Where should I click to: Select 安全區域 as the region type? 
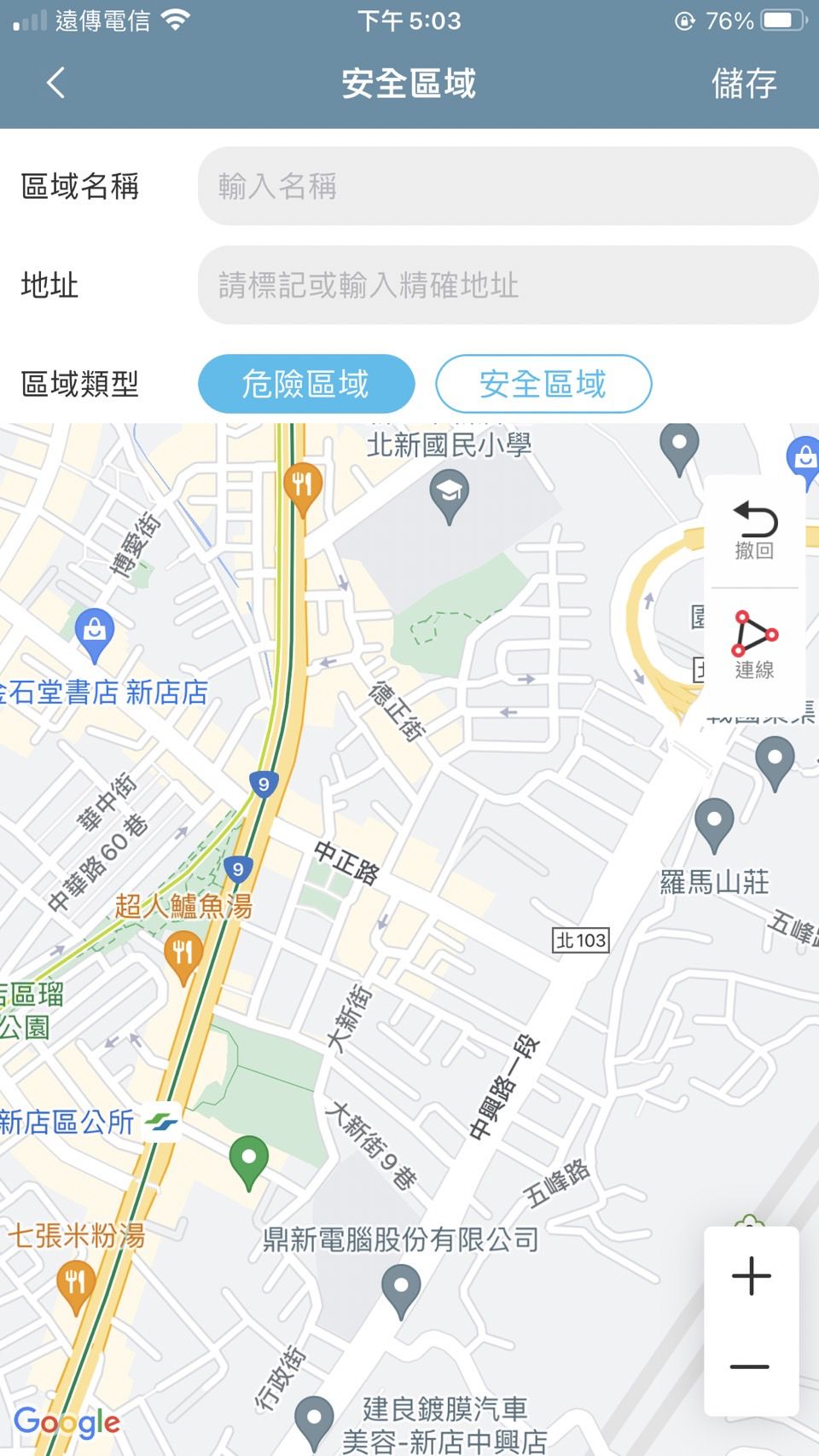pos(543,384)
